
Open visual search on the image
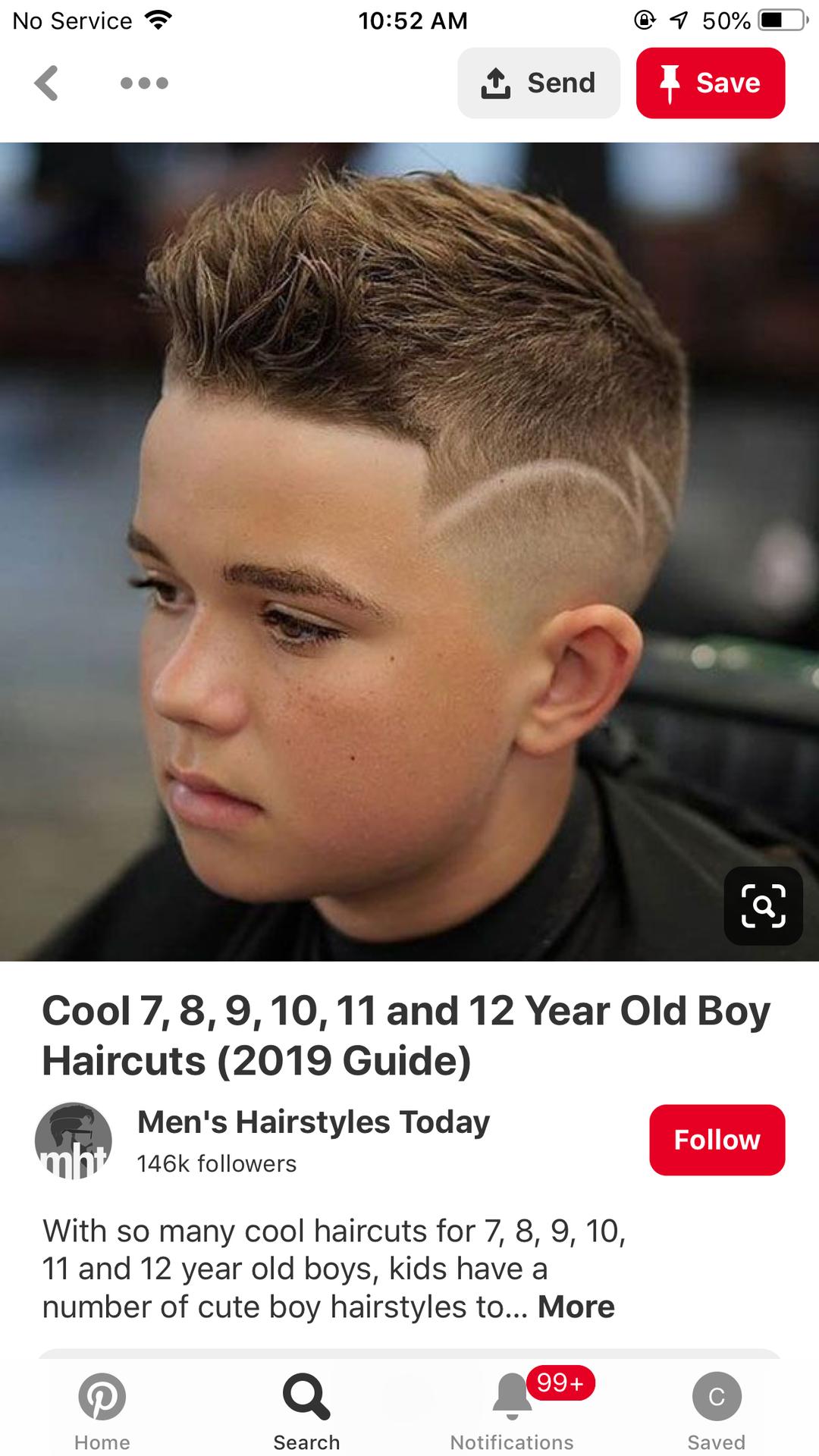763,906
